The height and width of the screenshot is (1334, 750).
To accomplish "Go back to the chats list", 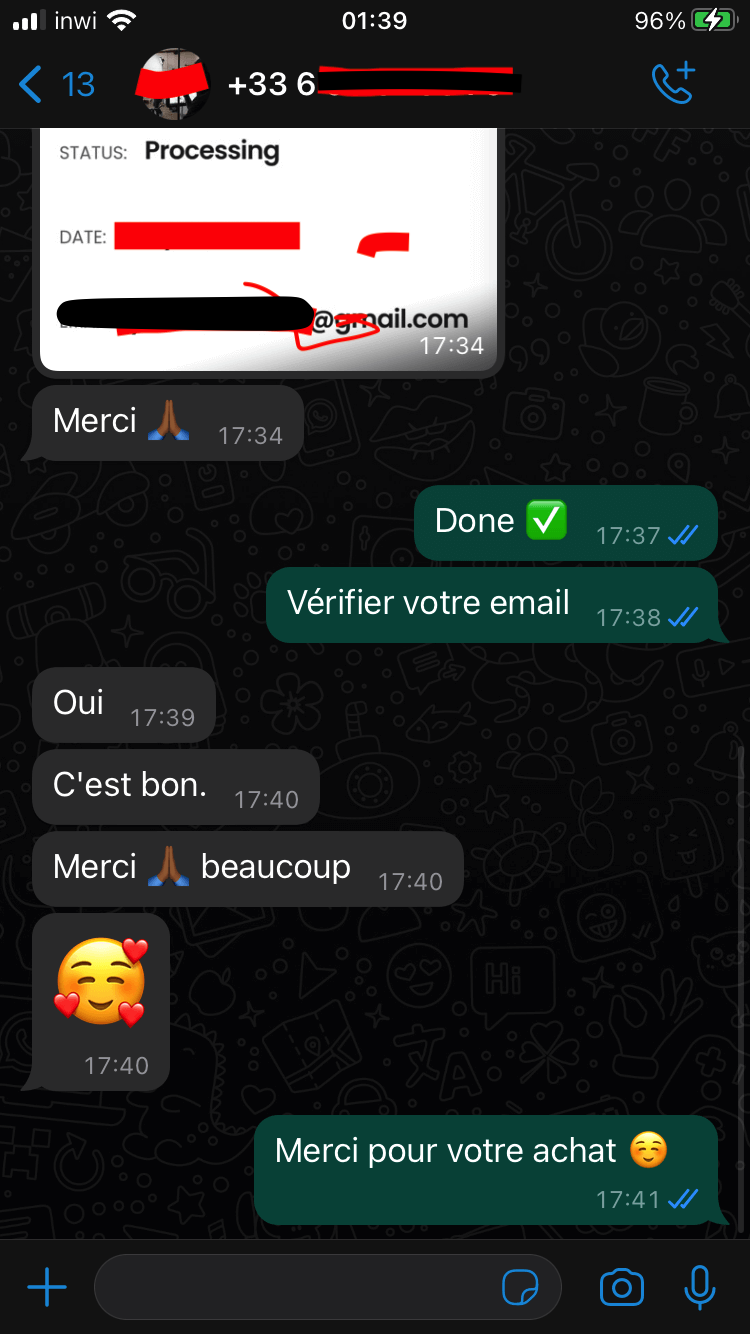I will (x=56, y=85).
